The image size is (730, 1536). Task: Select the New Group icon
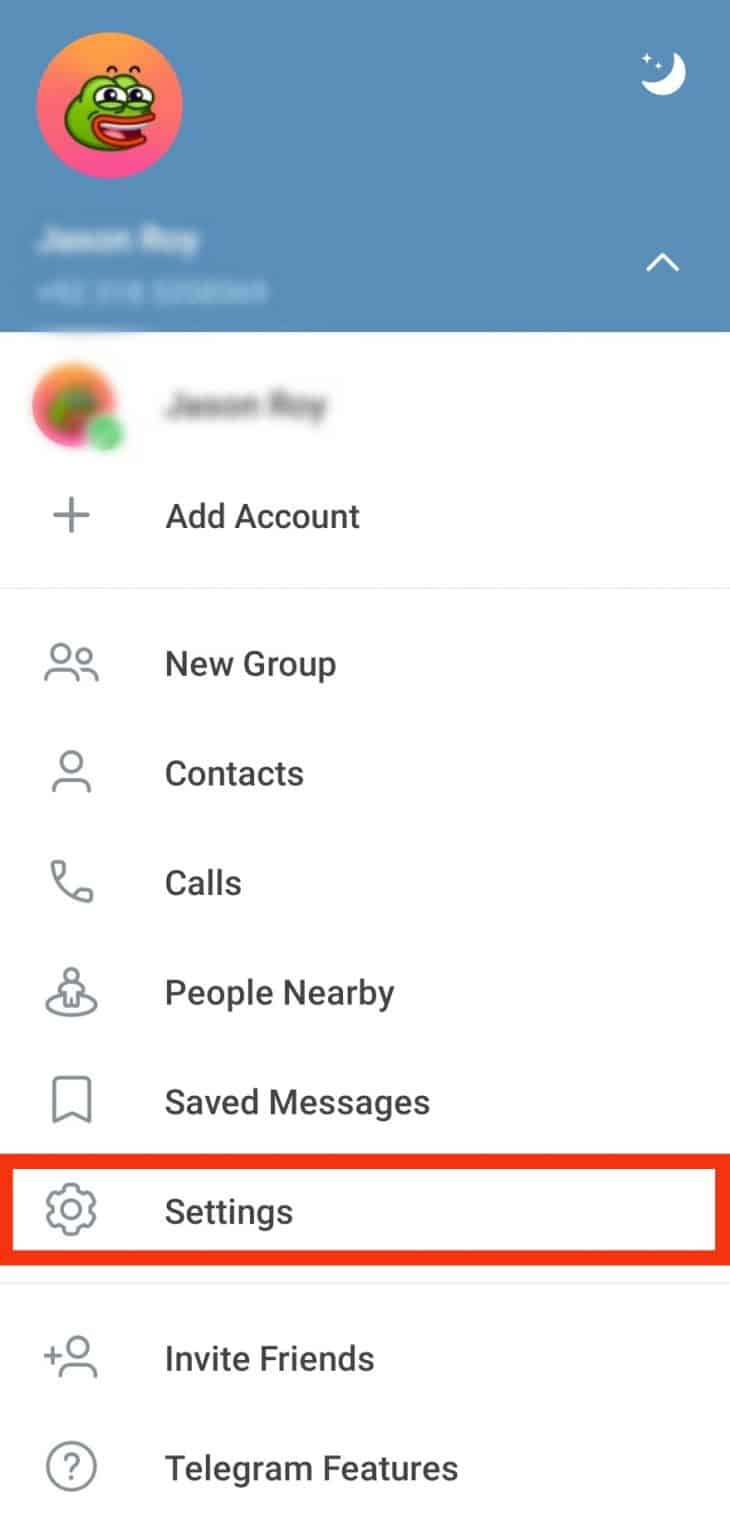[x=70, y=663]
